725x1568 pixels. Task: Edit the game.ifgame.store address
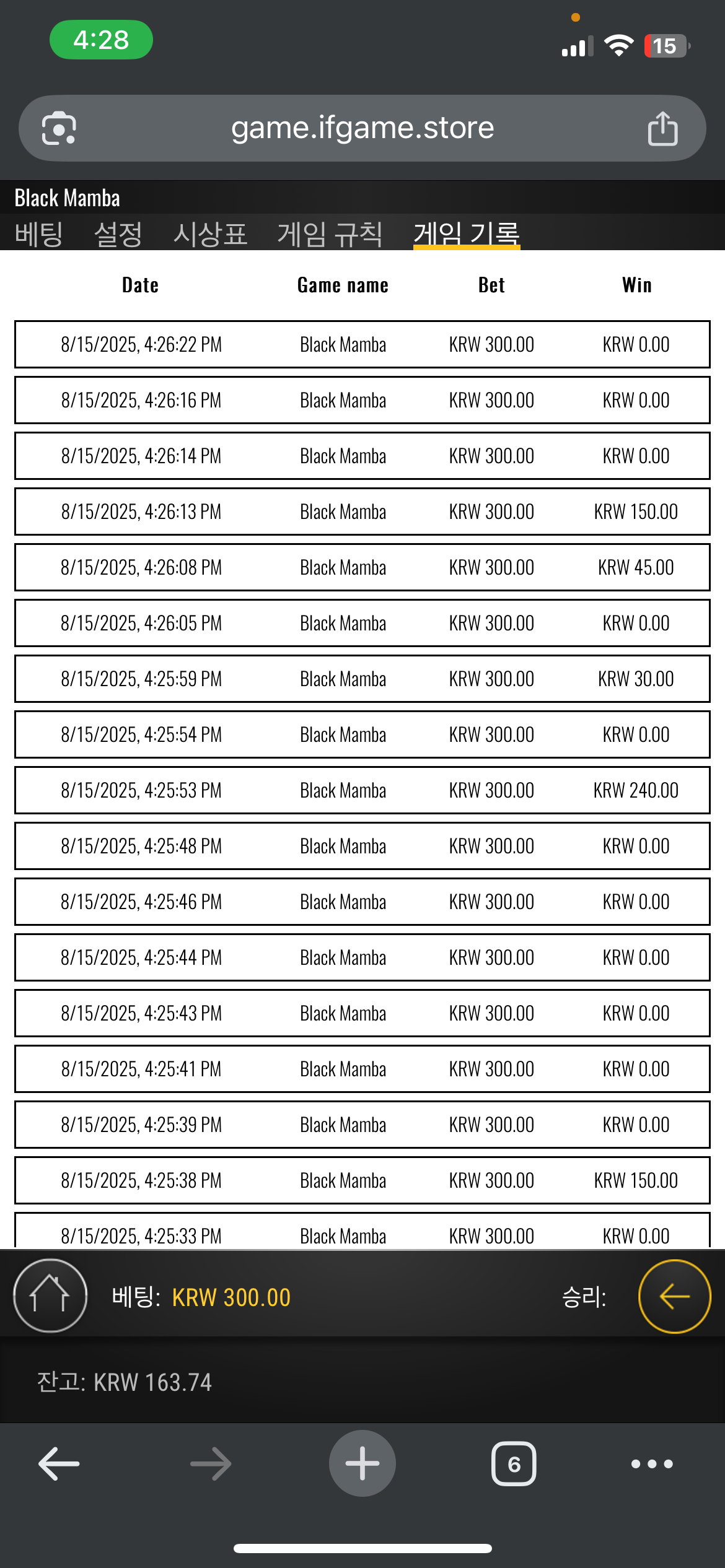(x=362, y=128)
